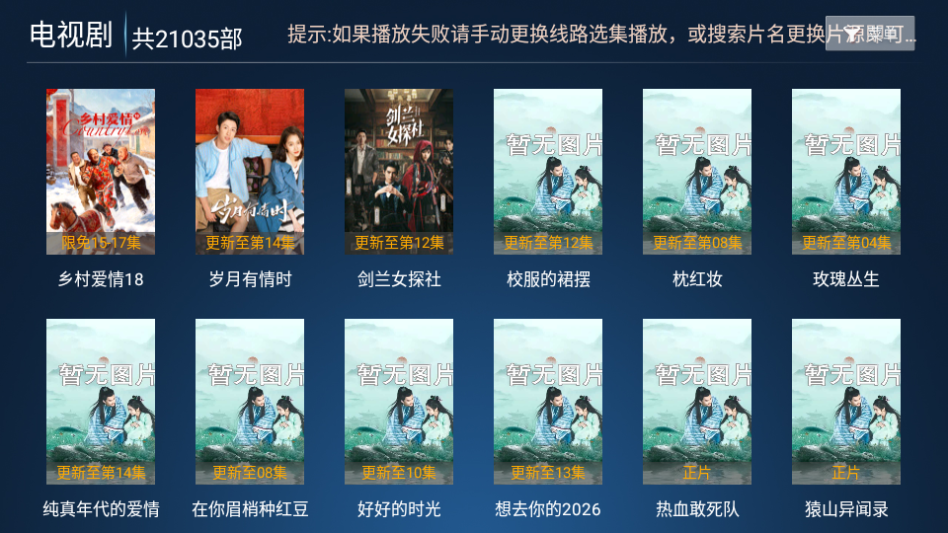Open the series 校服的裙摆
The image size is (948, 533).
548,172
